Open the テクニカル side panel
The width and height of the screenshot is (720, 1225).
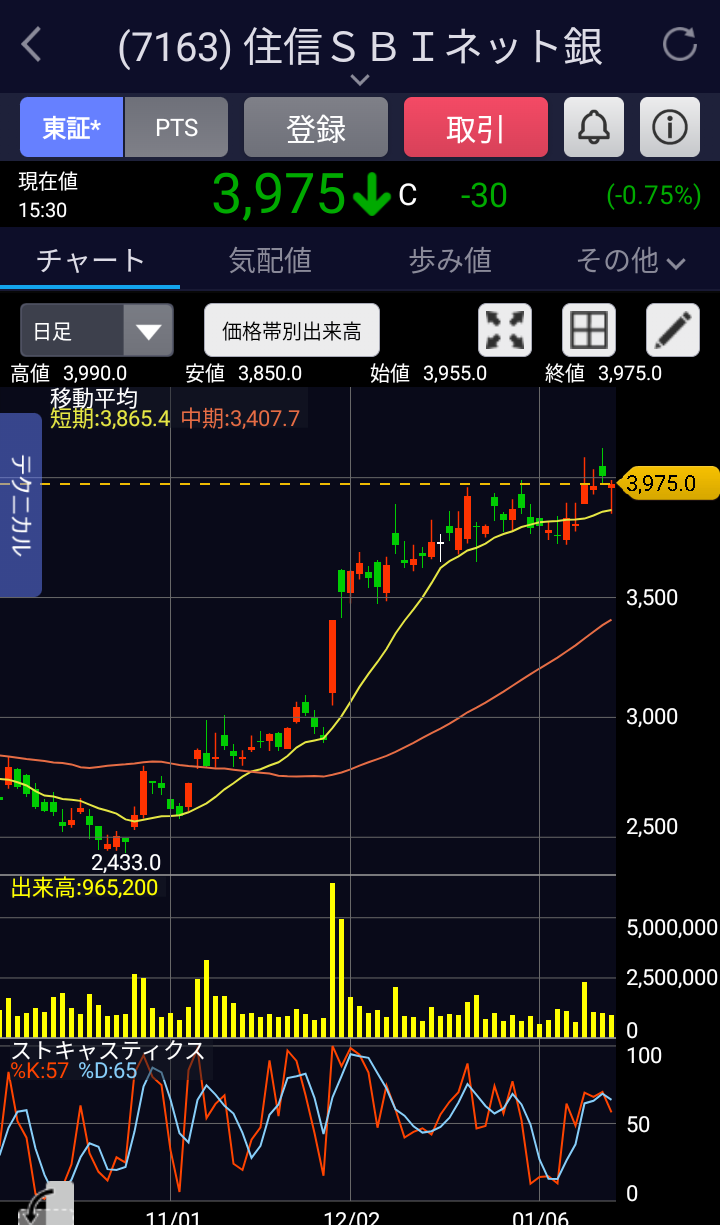point(20,505)
